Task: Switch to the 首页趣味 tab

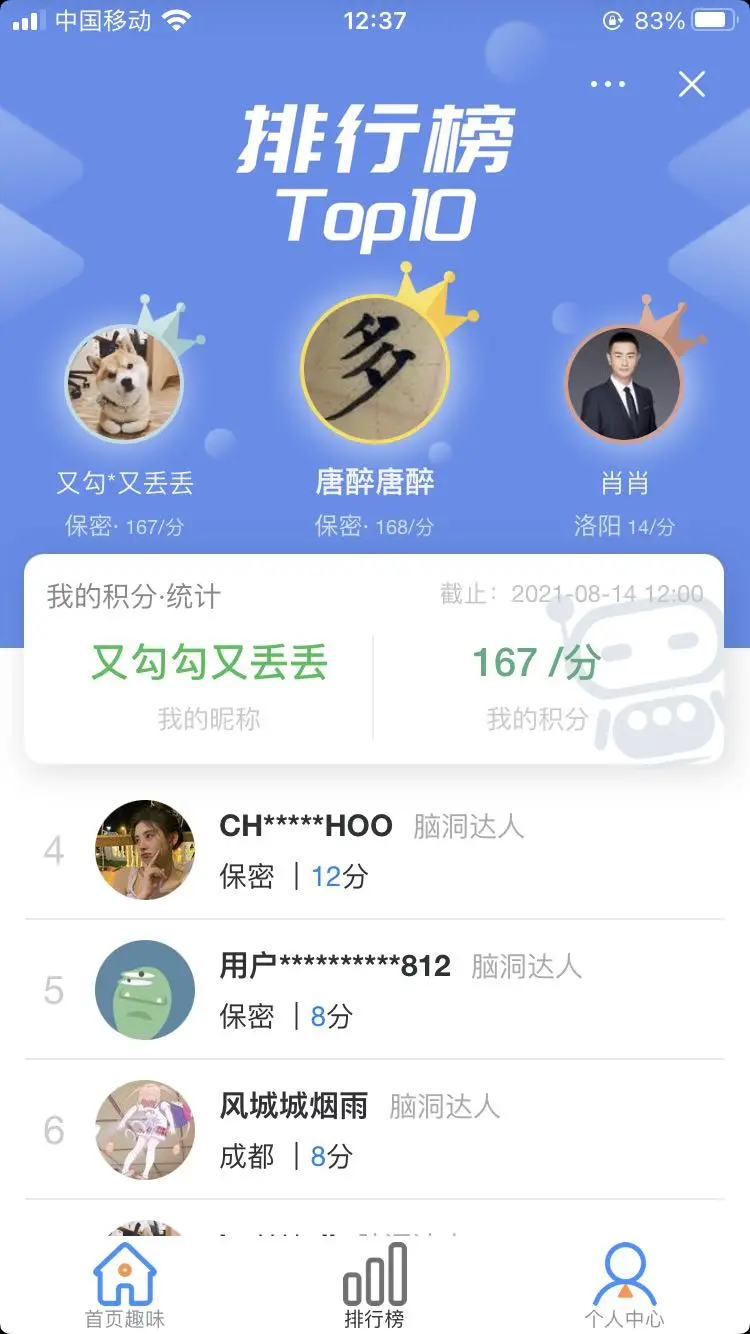Action: [x=125, y=1284]
